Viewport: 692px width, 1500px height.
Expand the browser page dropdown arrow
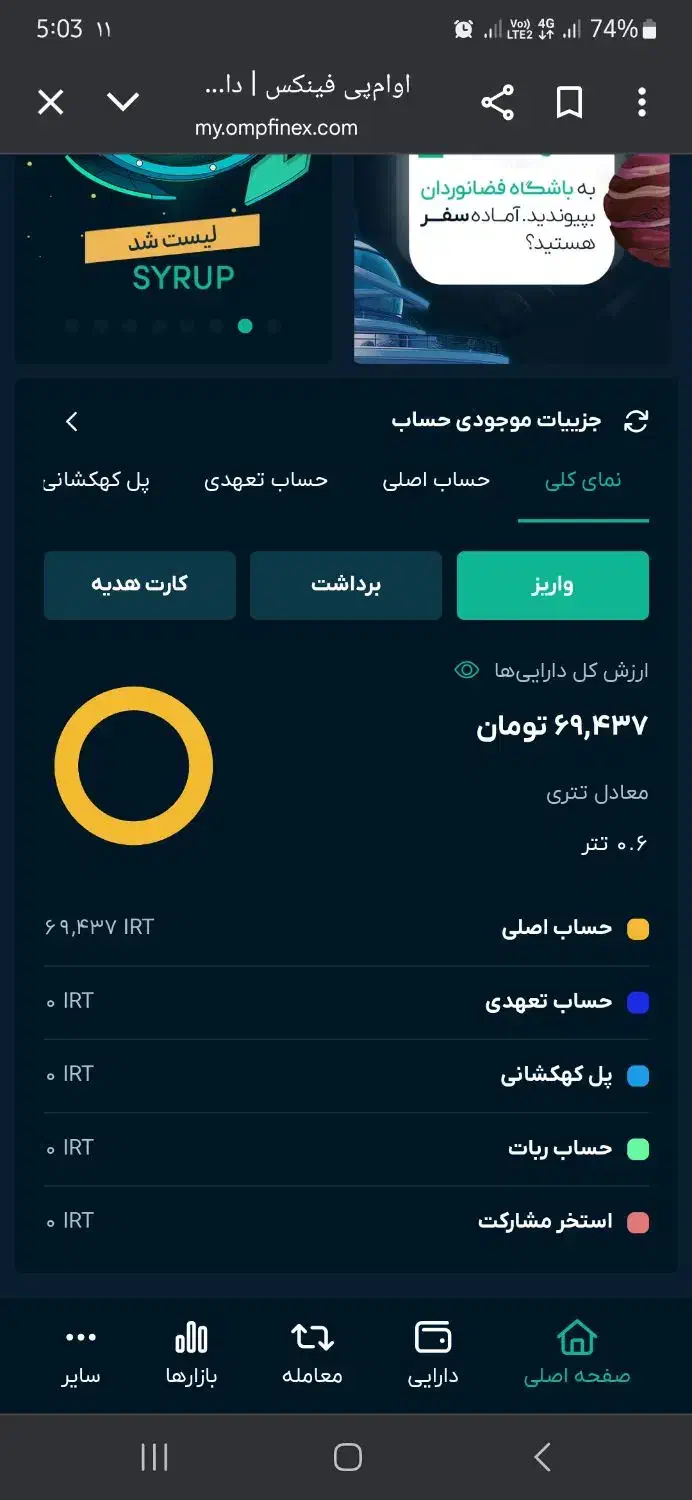coord(123,102)
